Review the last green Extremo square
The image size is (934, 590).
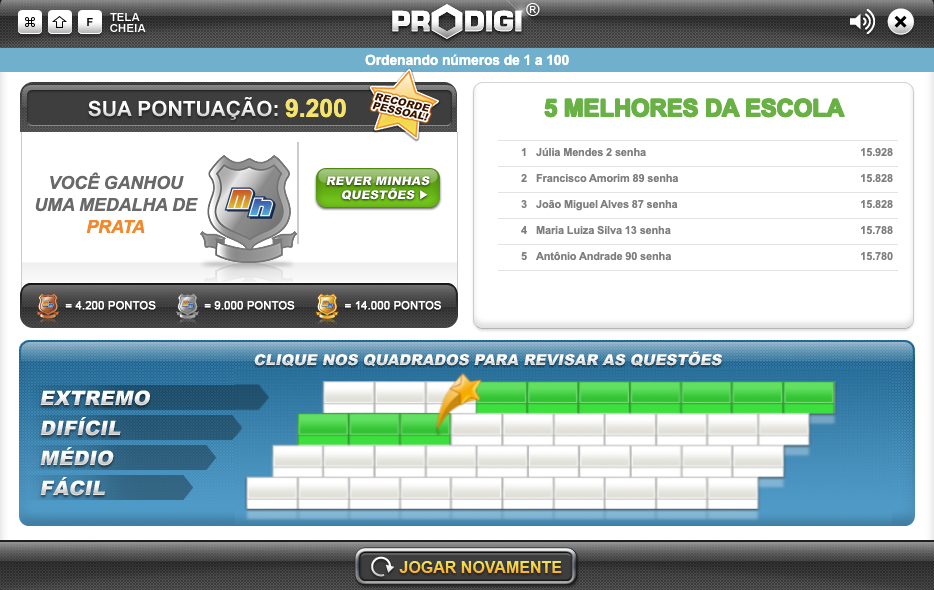click(x=809, y=397)
